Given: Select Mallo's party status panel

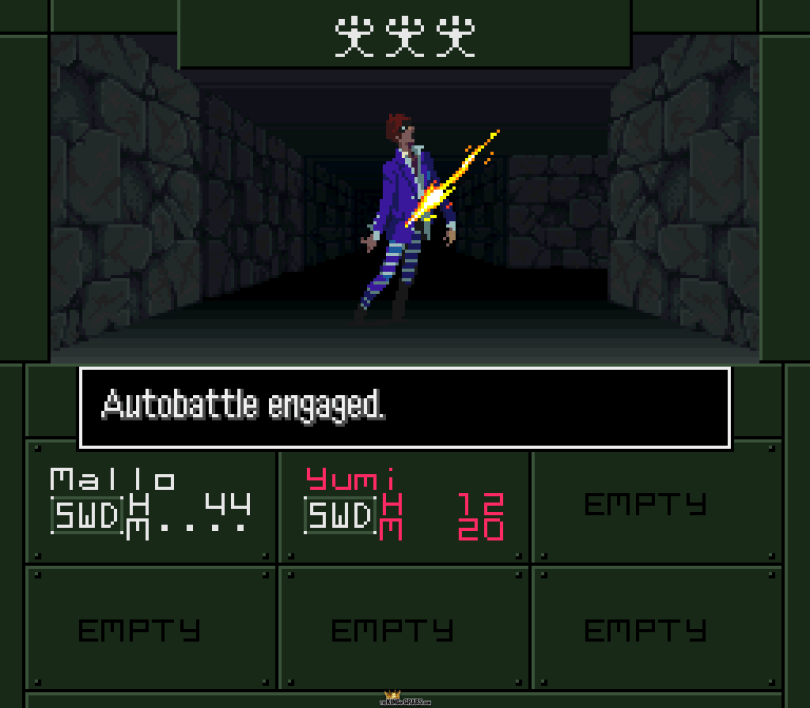Looking at the screenshot, I should click(x=150, y=504).
